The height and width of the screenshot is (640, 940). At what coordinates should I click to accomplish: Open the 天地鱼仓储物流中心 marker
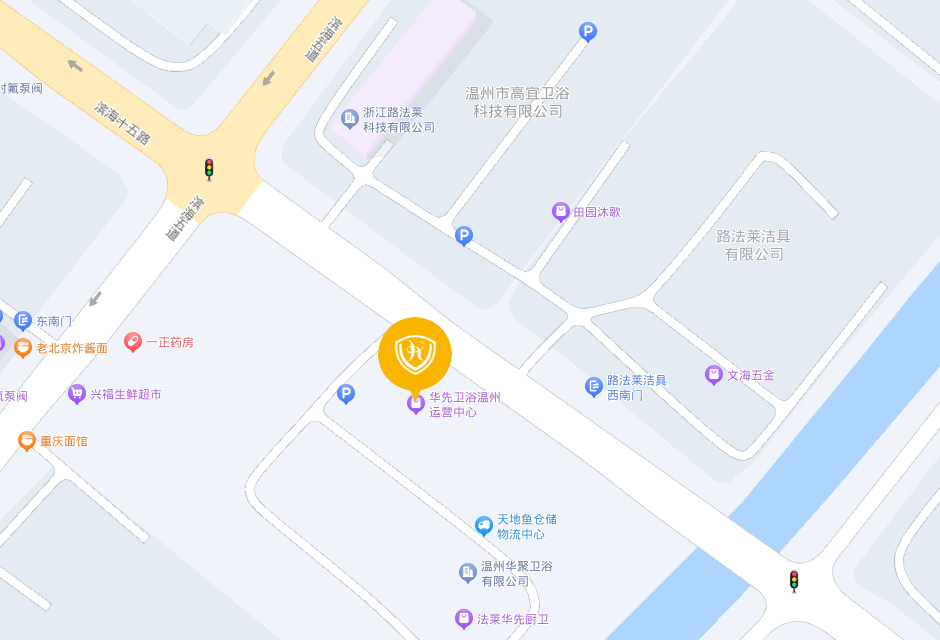(x=484, y=526)
